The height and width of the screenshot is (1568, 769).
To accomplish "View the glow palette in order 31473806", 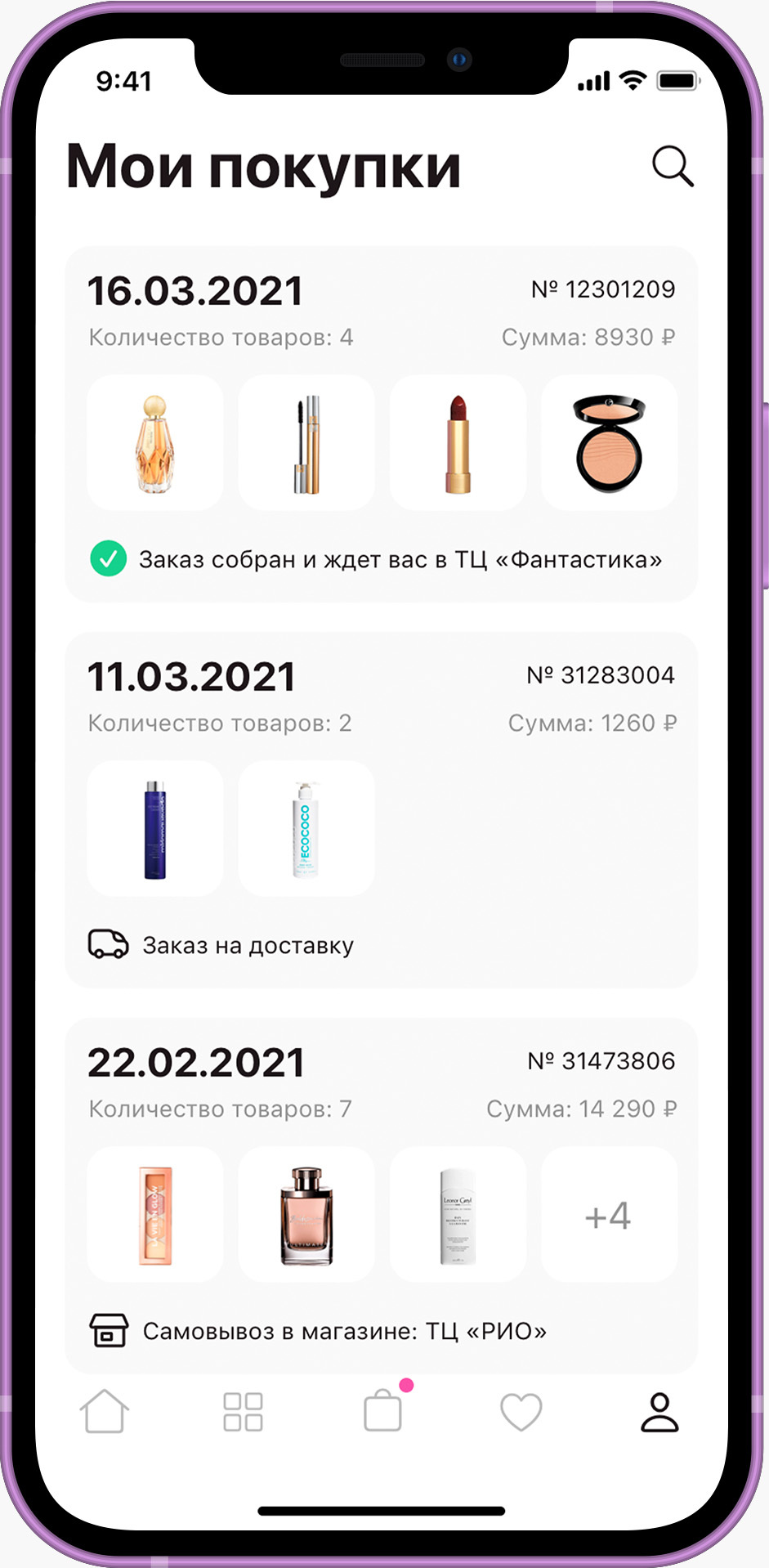I will pyautogui.click(x=155, y=1214).
